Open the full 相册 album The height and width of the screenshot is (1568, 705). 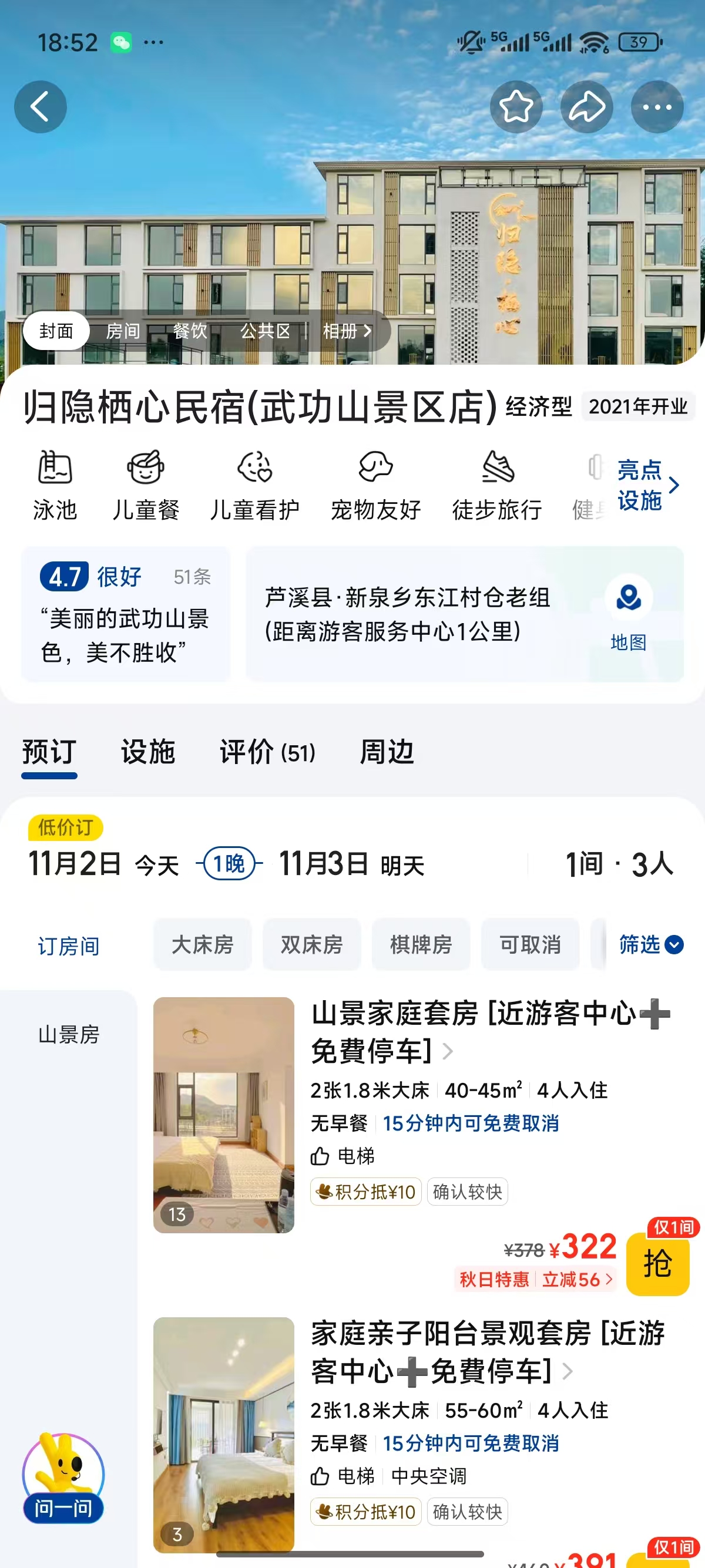[347, 331]
